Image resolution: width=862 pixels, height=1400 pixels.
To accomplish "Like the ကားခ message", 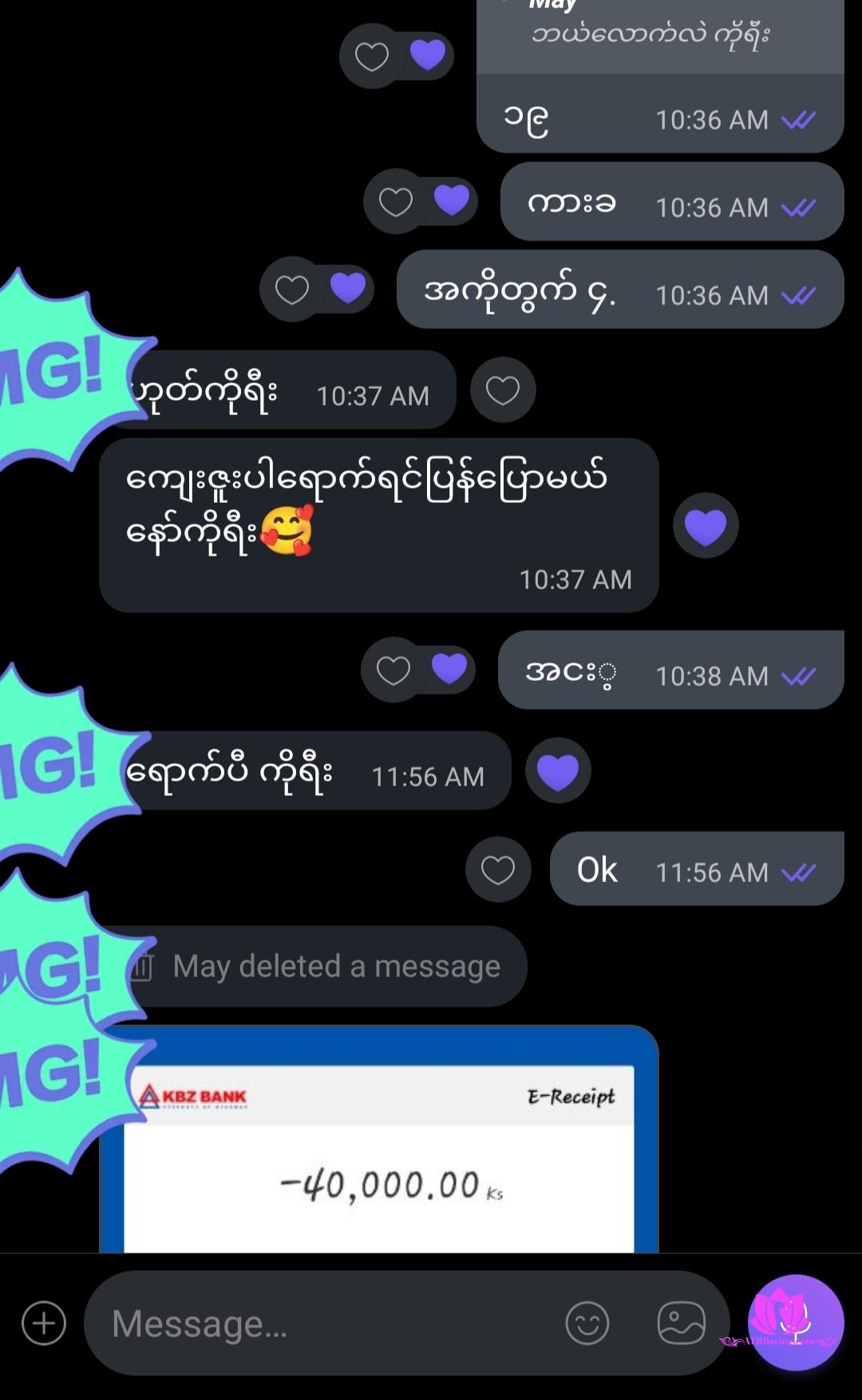I will pos(396,201).
